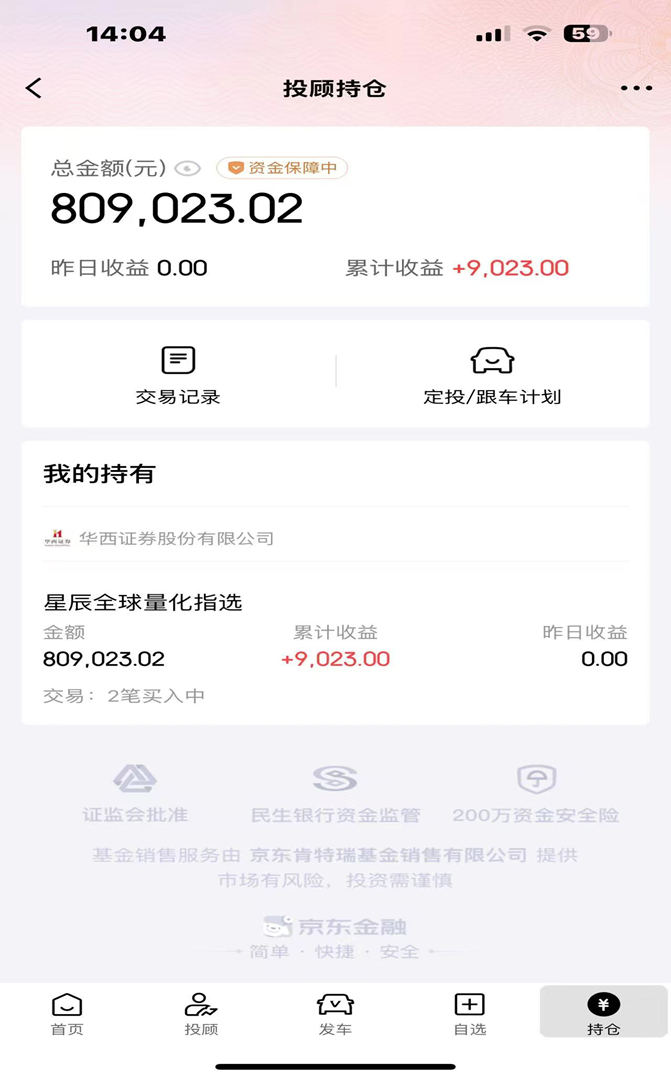Open the three-dot overflow menu
This screenshot has height=1079, width=671.
pyautogui.click(x=636, y=88)
